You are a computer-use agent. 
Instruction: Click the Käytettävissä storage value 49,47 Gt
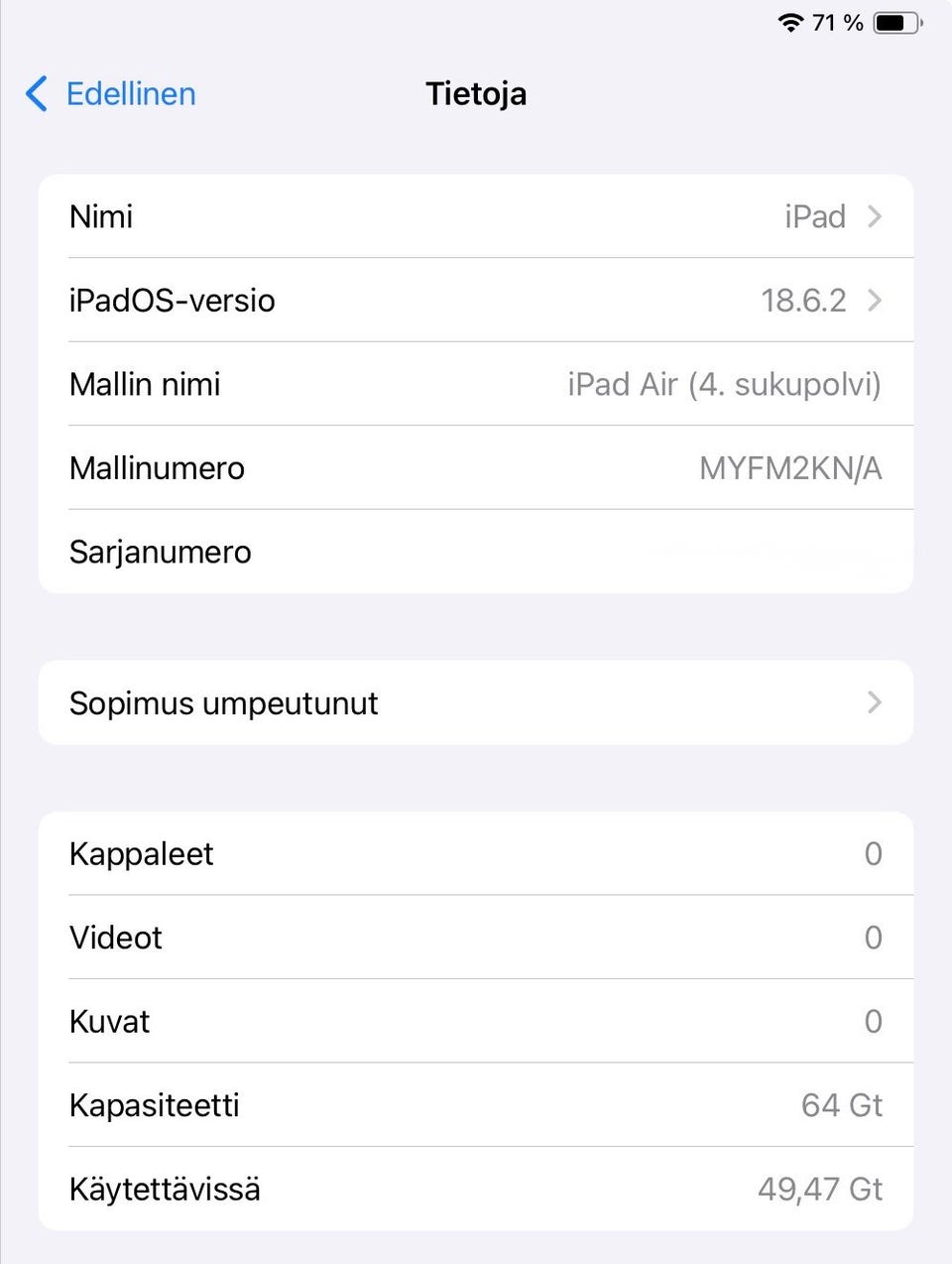click(x=818, y=1189)
